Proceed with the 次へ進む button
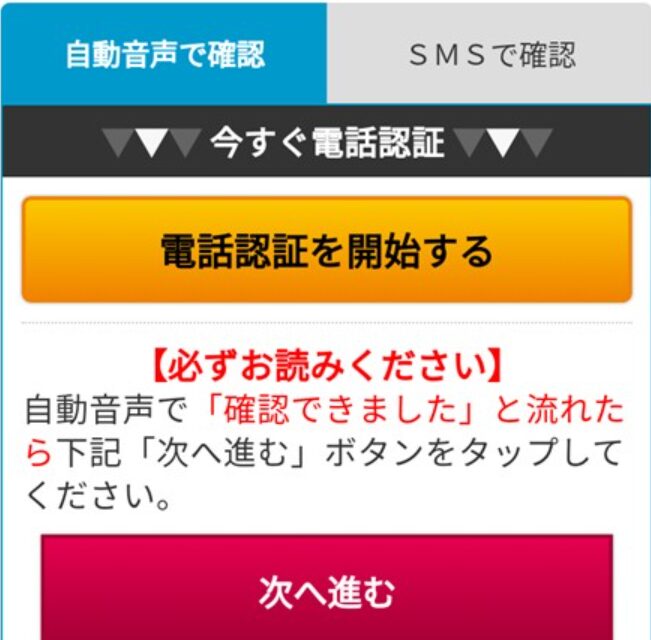The height and width of the screenshot is (640, 651). [326, 590]
